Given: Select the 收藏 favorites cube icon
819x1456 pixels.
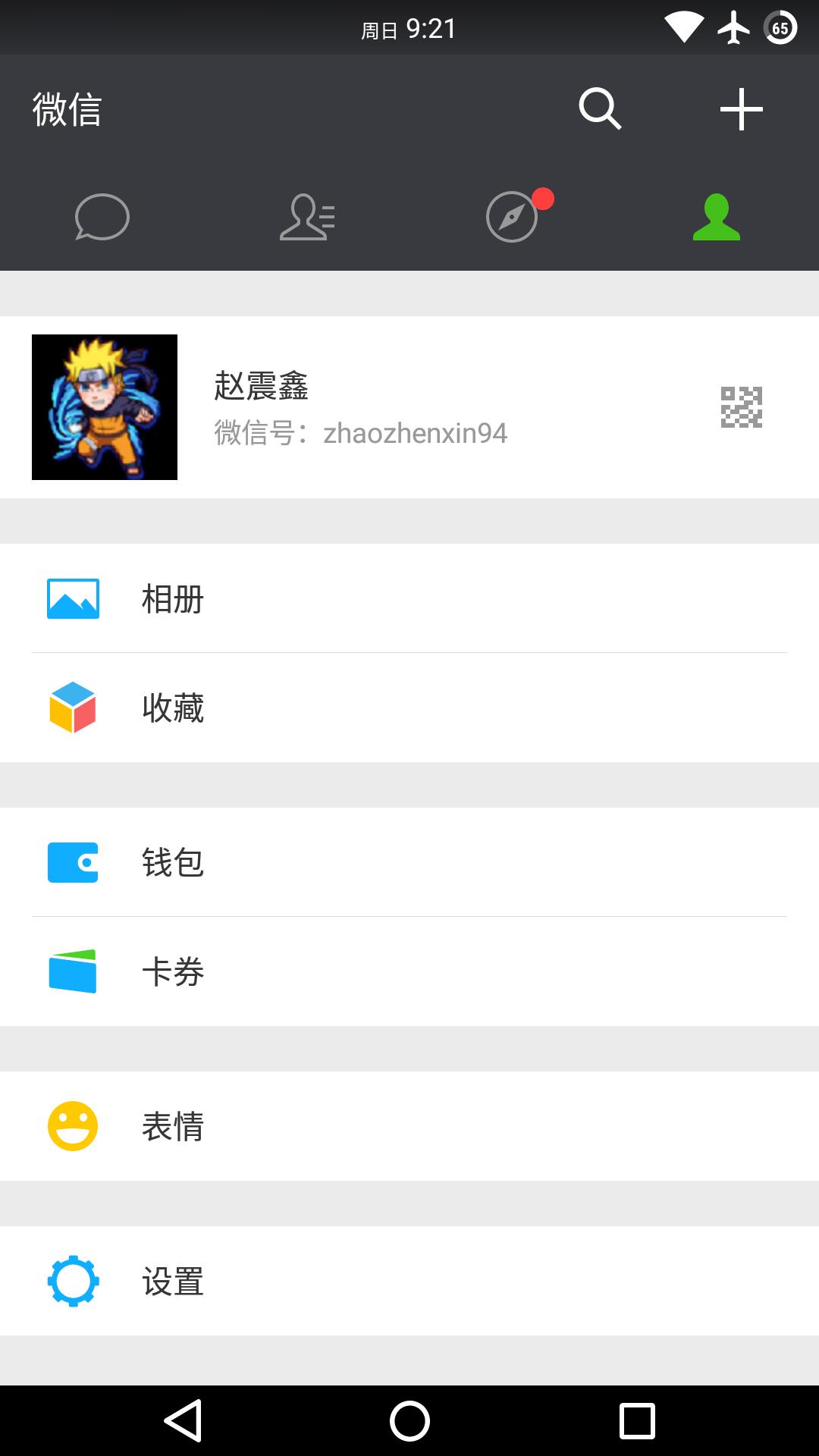Looking at the screenshot, I should 74,708.
